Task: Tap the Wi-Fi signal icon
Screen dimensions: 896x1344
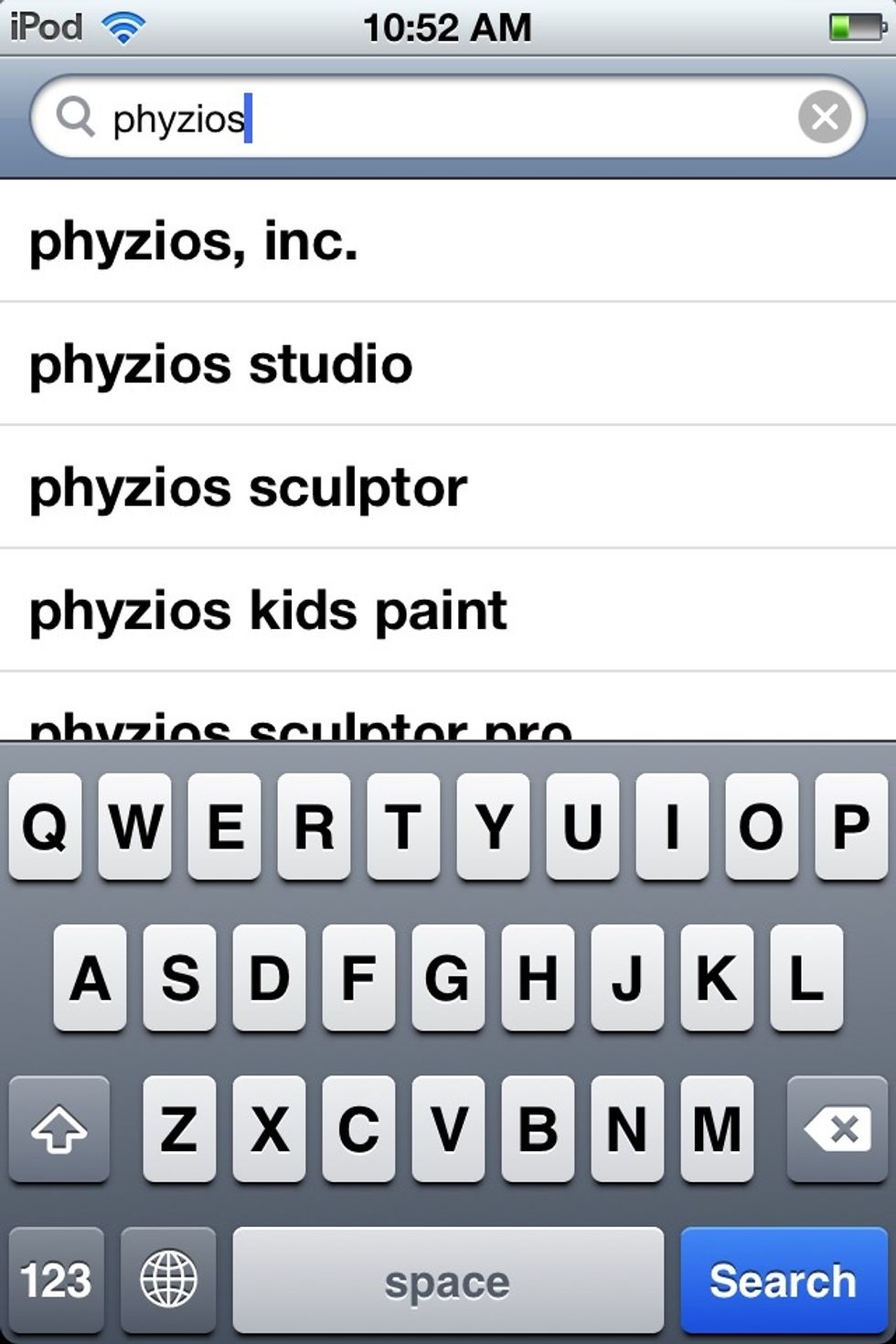Action: click(x=125, y=26)
